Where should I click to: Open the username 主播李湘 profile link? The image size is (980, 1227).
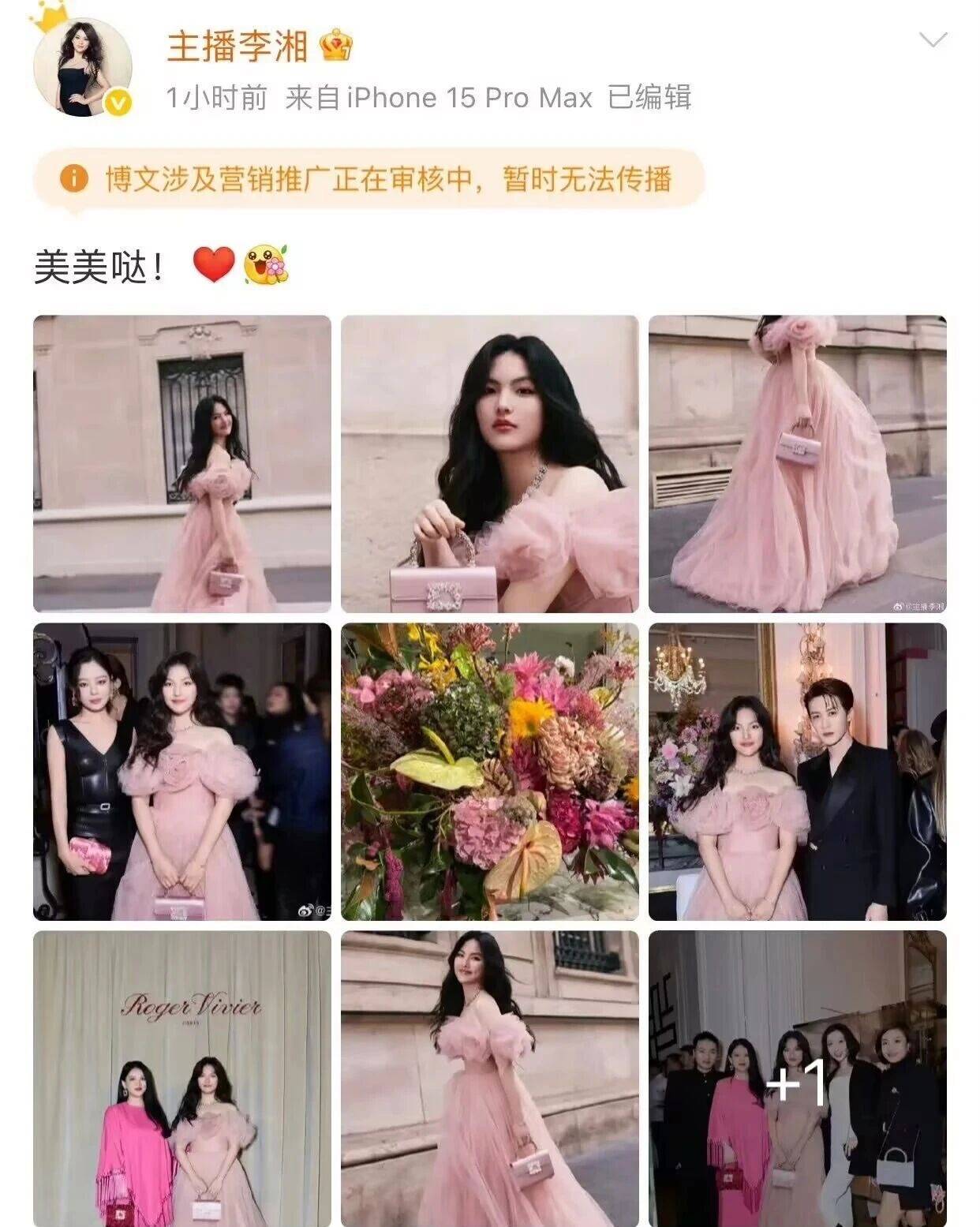click(x=238, y=46)
